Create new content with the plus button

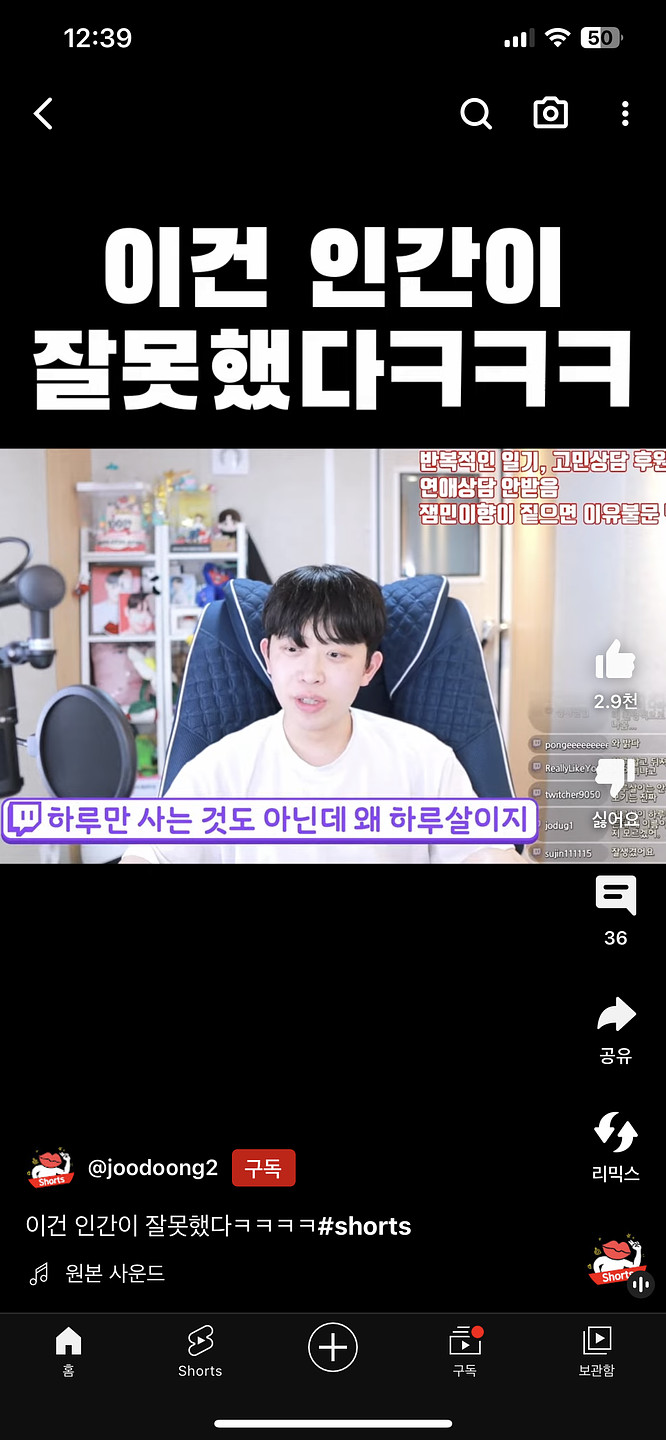pyautogui.click(x=332, y=1347)
